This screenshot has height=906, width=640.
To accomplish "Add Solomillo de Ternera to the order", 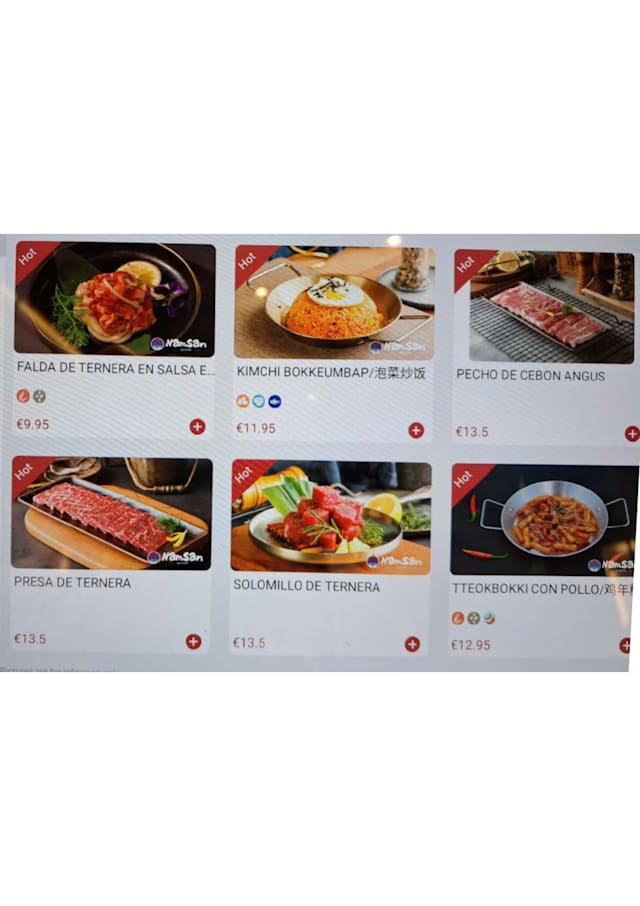I will click(411, 644).
